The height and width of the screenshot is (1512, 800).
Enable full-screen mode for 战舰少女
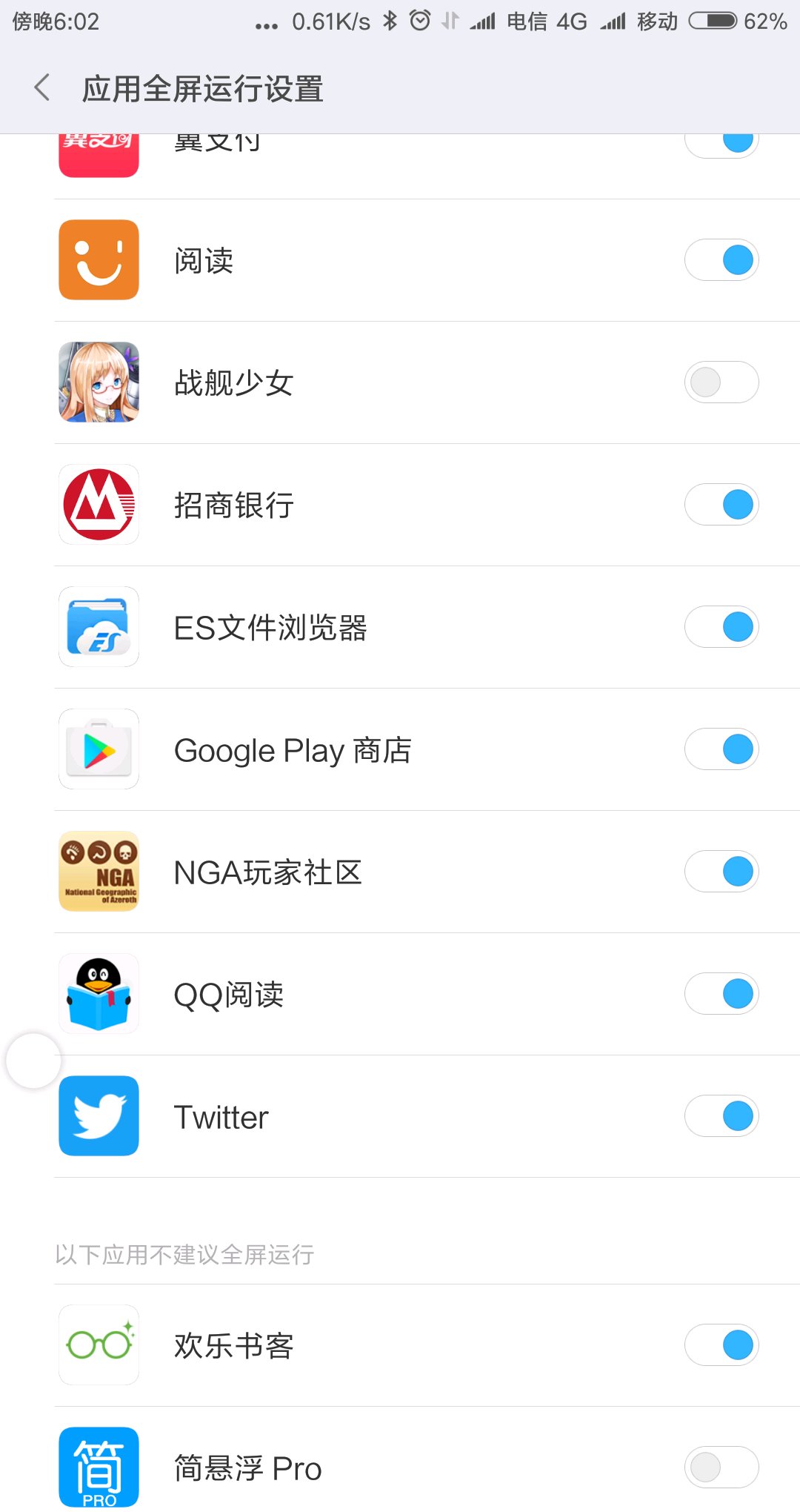pyautogui.click(x=721, y=382)
